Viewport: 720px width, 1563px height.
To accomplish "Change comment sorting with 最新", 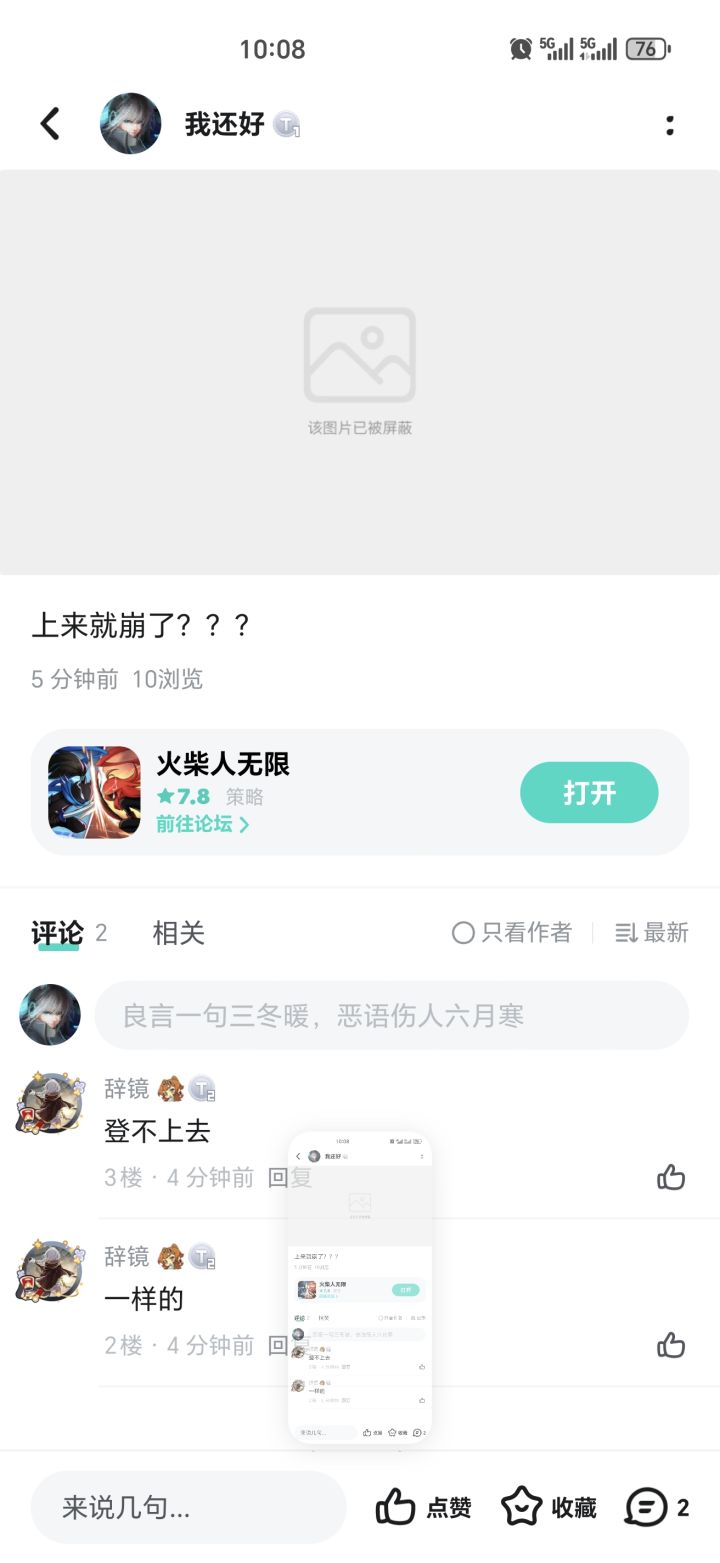I will (652, 933).
